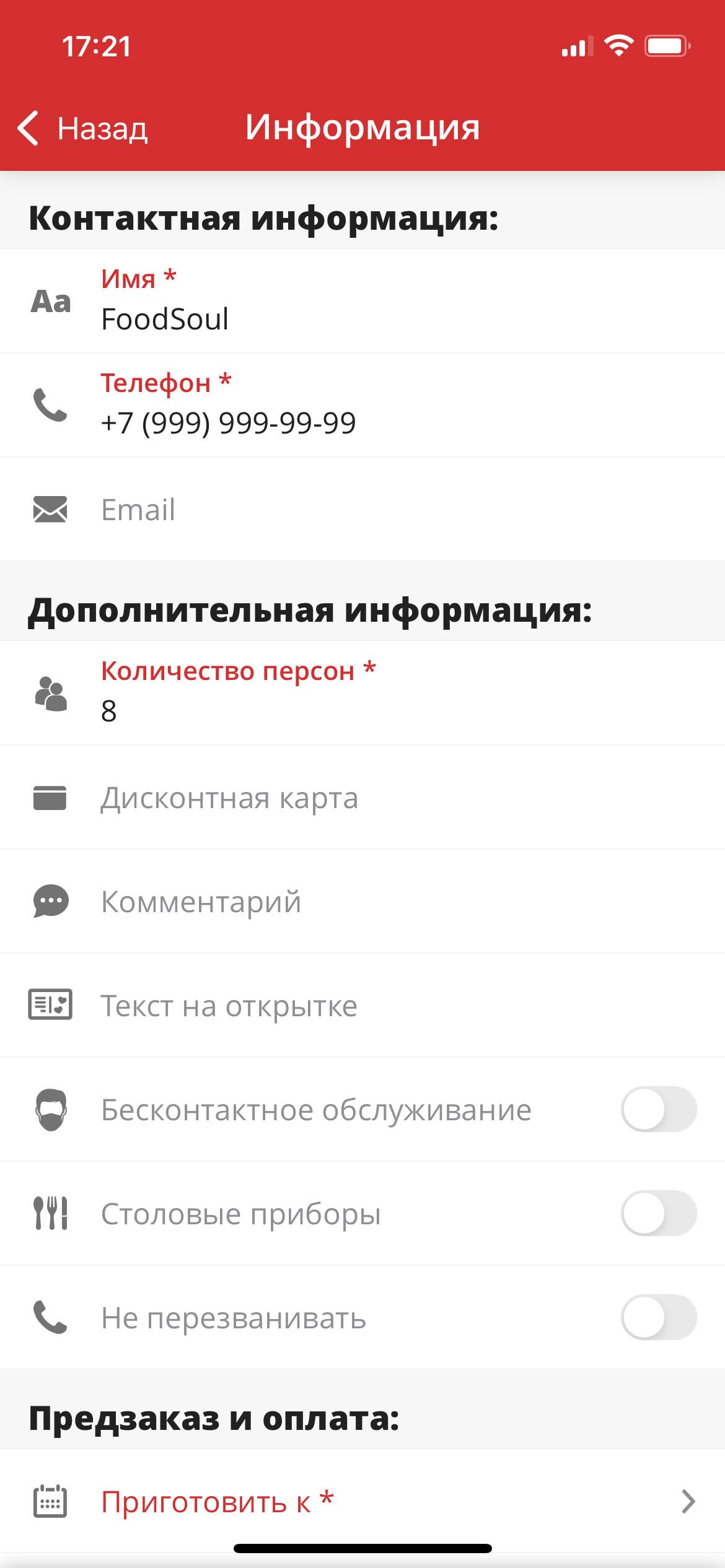Edit the Имя field with FoodSoul

pyautogui.click(x=372, y=319)
